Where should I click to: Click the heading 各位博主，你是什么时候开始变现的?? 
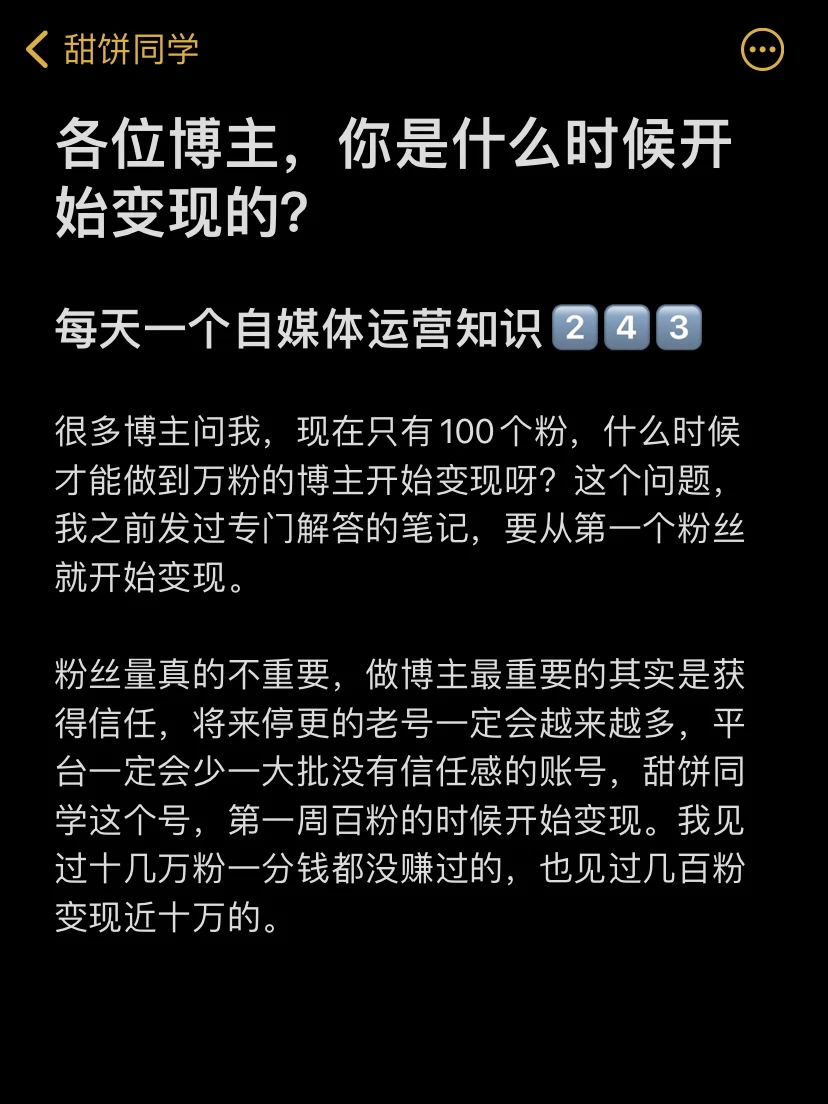(400, 175)
